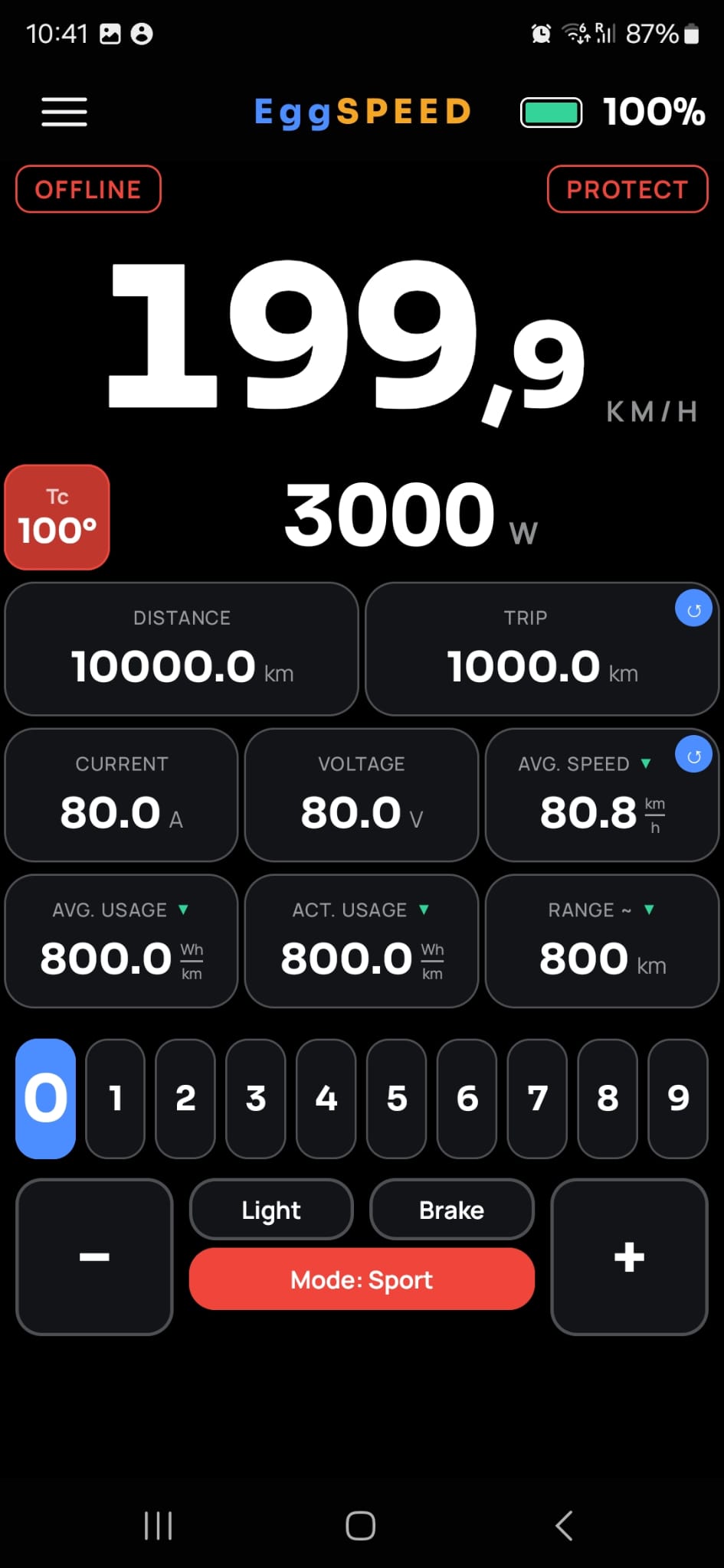724x1568 pixels.
Task: Open the hamburger menu
Action: (x=64, y=112)
